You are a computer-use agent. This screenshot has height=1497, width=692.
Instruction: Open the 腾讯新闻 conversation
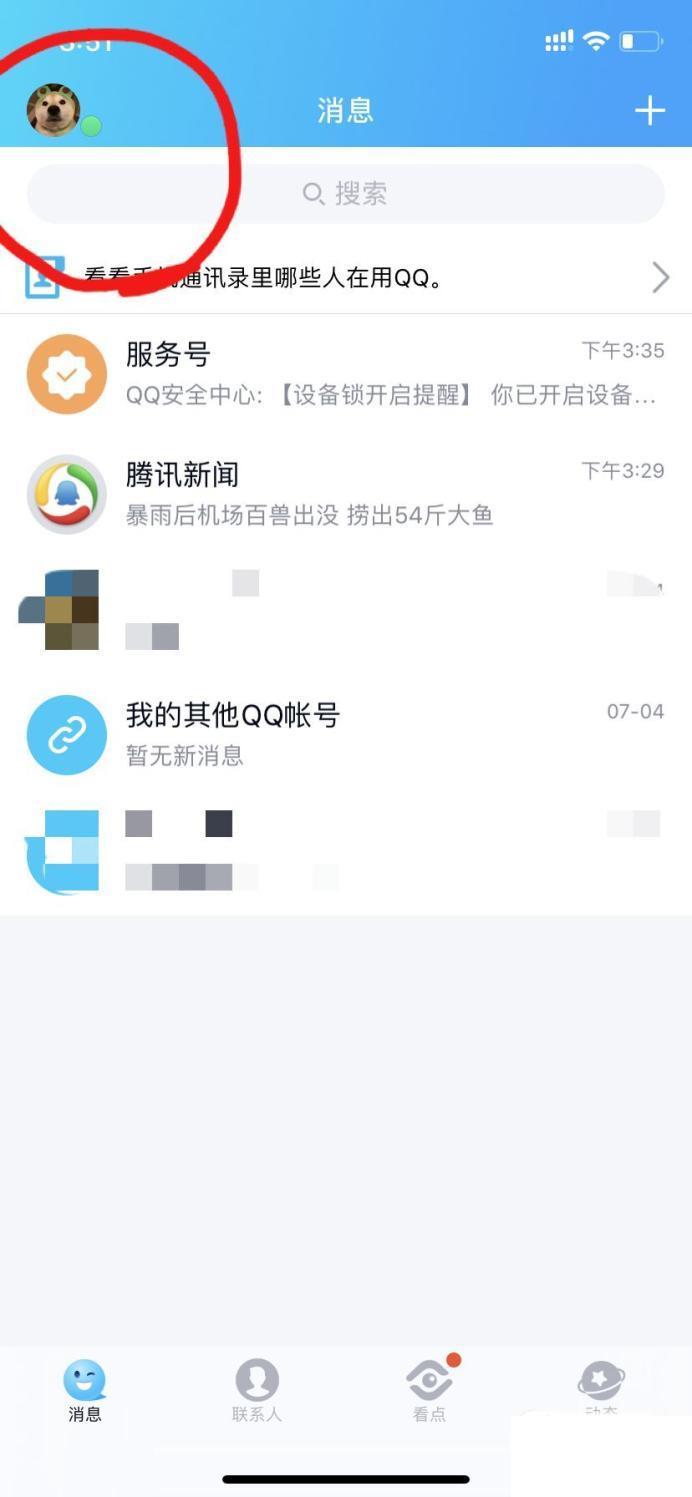tap(346, 494)
